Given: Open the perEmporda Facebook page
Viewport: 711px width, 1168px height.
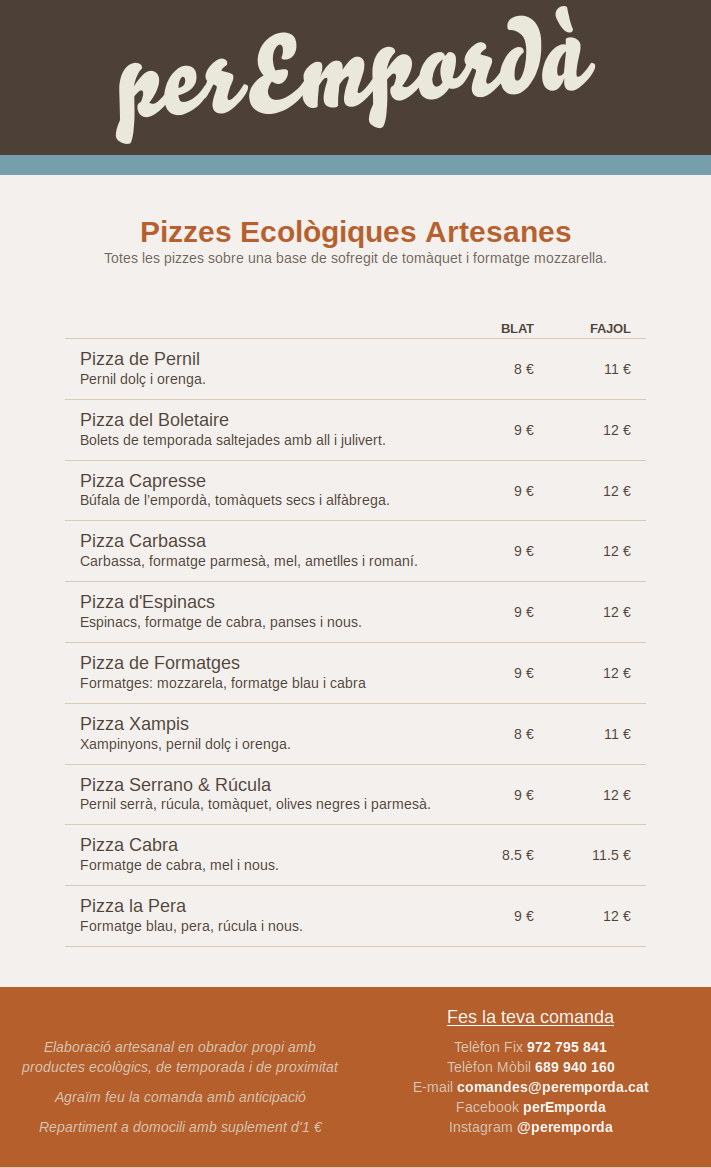Looking at the screenshot, I should pos(563,1107).
